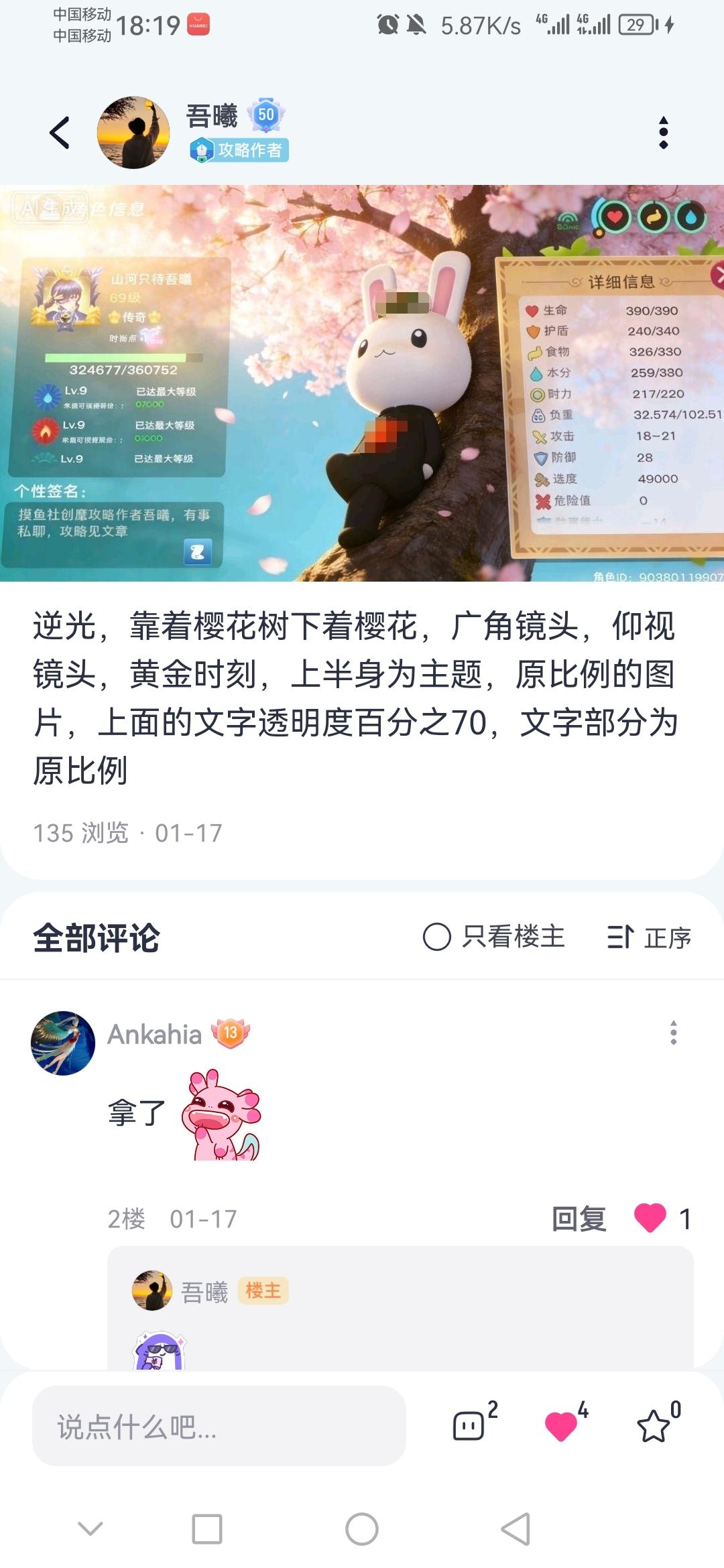724x1568 pixels.
Task: Open the 攻略作者 badge under 吾曦
Action: click(240, 150)
